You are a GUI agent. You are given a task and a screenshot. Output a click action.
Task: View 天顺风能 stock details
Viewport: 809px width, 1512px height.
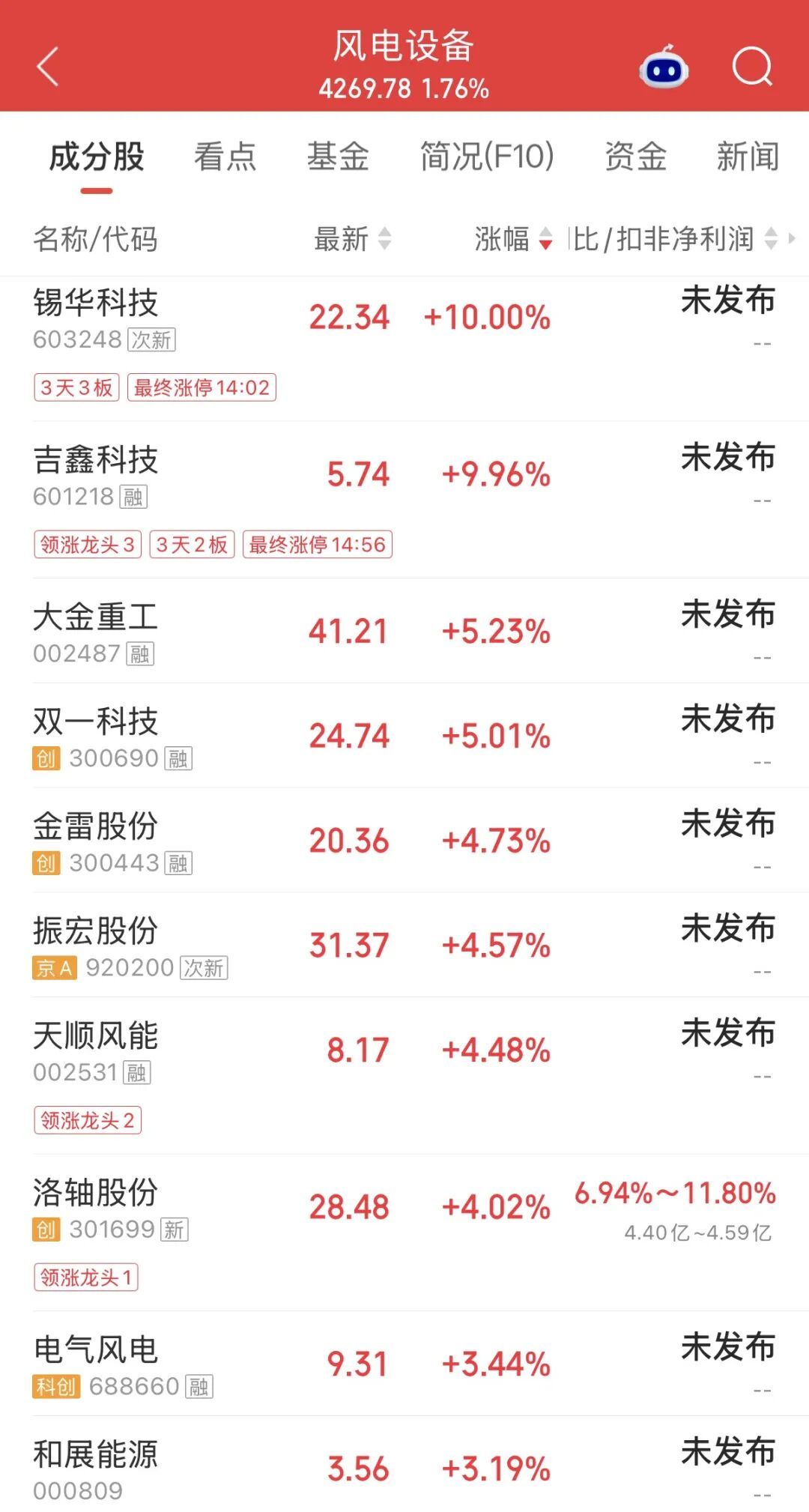coord(404,1076)
